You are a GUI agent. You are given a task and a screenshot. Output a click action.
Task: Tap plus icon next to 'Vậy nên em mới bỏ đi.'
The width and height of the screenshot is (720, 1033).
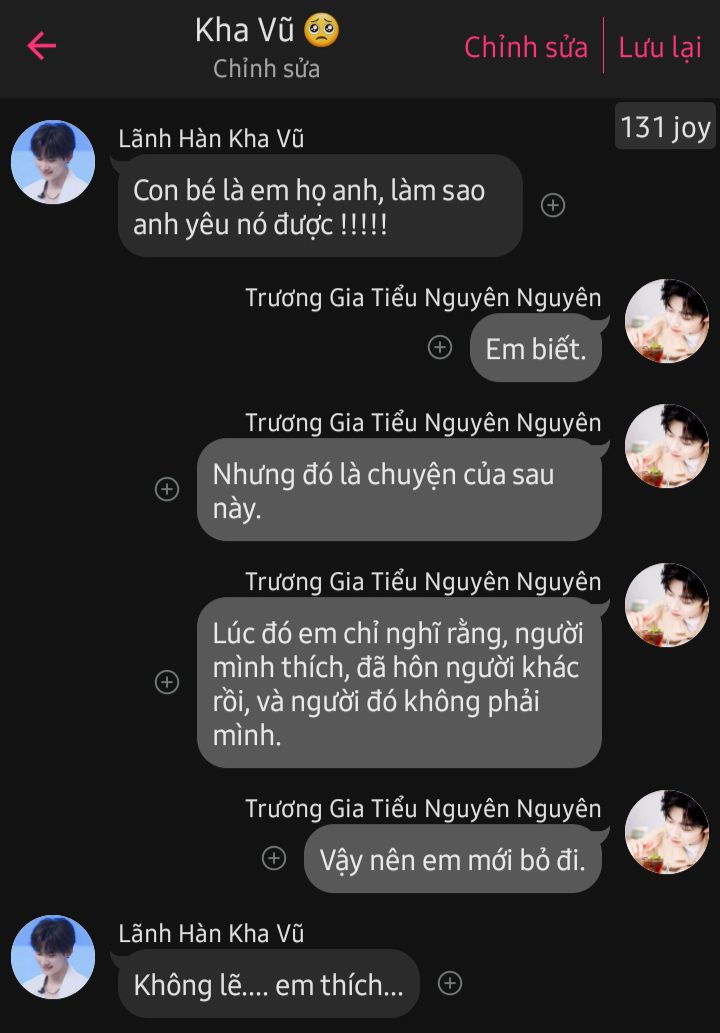point(274,858)
